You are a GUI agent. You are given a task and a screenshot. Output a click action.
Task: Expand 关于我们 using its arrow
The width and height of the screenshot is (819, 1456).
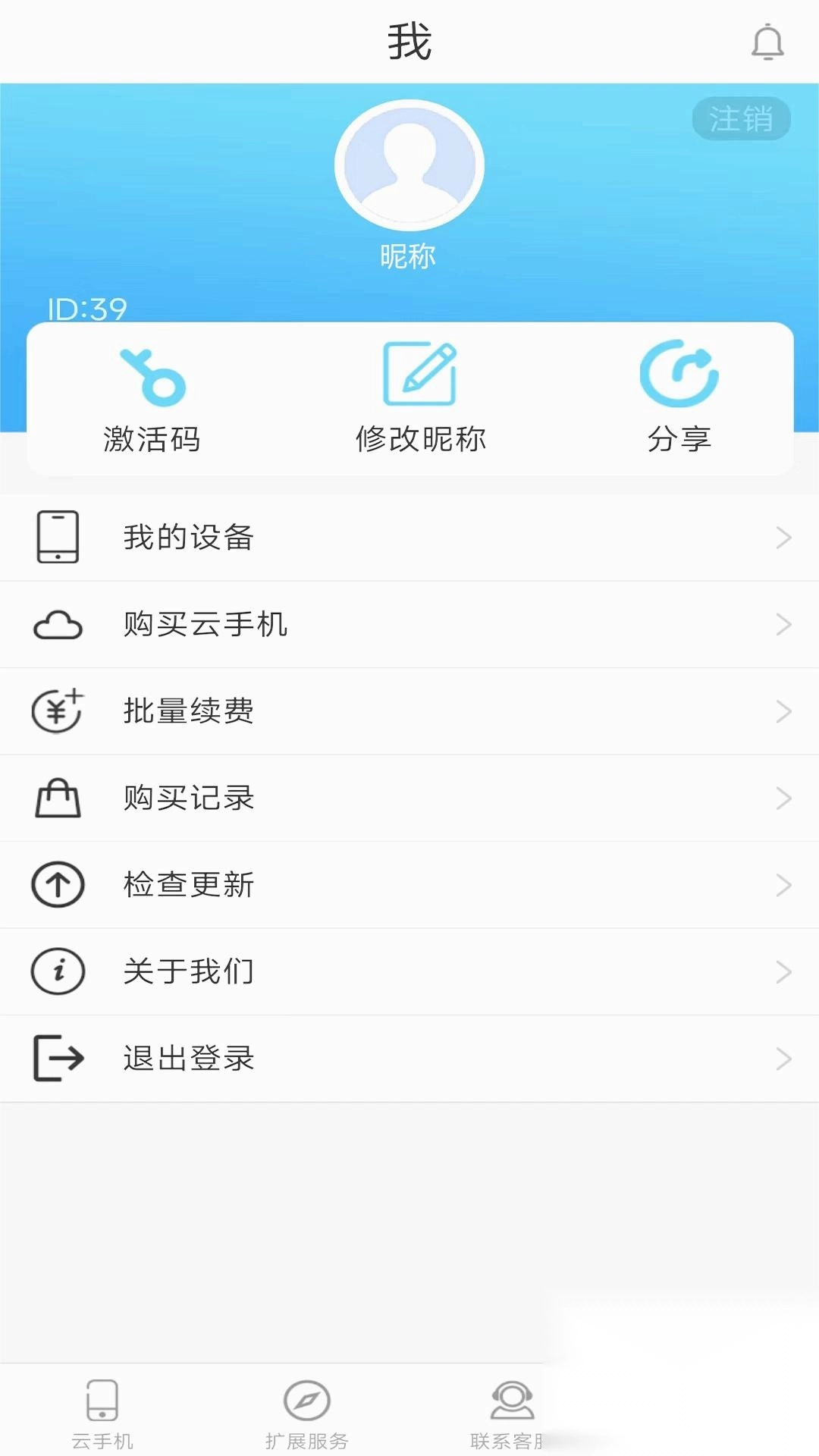(785, 971)
